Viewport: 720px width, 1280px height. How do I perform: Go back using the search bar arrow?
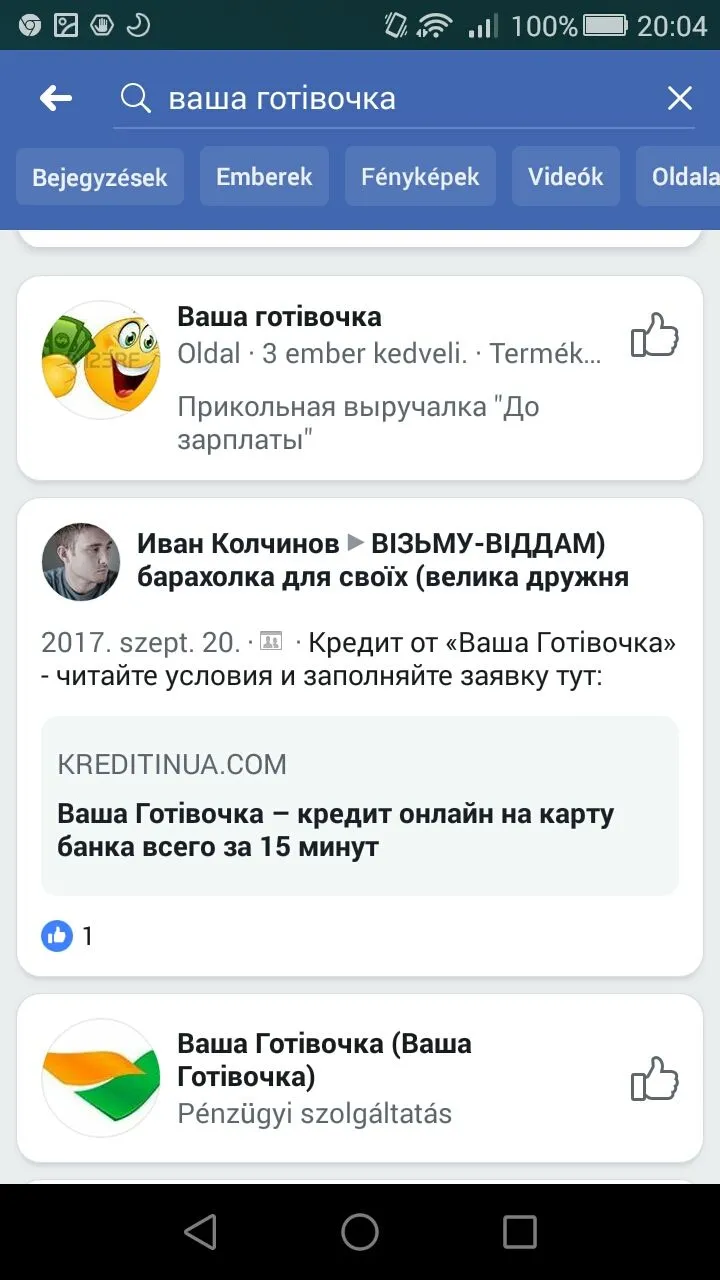pyautogui.click(x=56, y=98)
